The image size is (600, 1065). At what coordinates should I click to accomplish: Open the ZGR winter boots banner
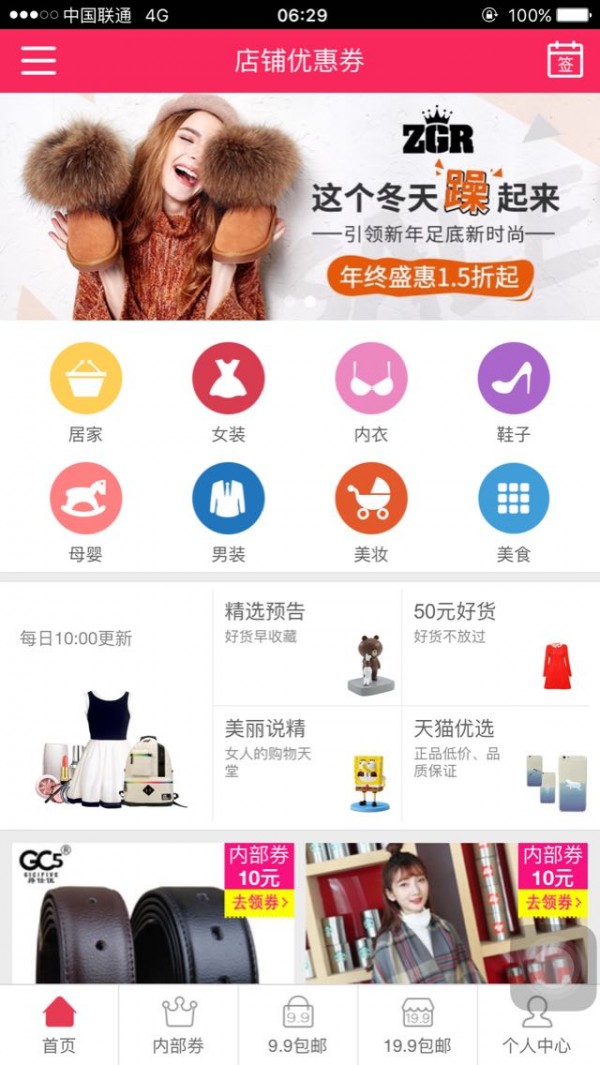(x=300, y=207)
